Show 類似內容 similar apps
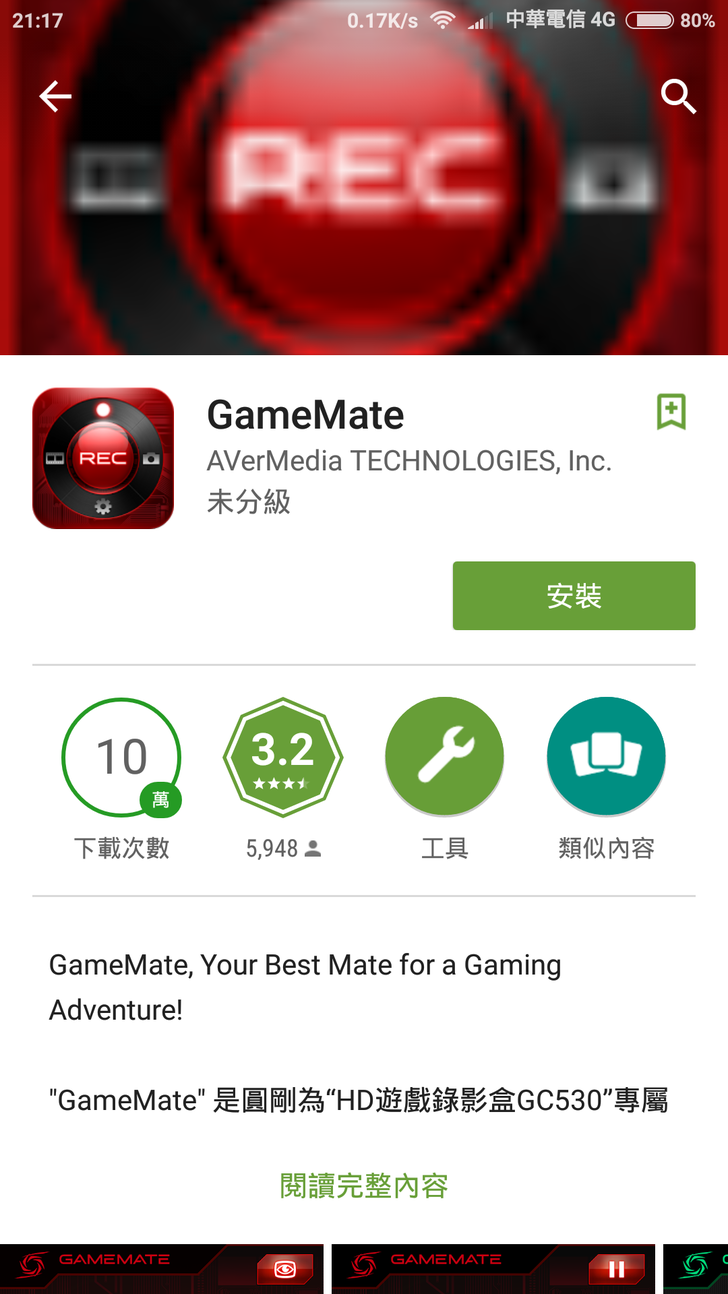 (x=606, y=757)
